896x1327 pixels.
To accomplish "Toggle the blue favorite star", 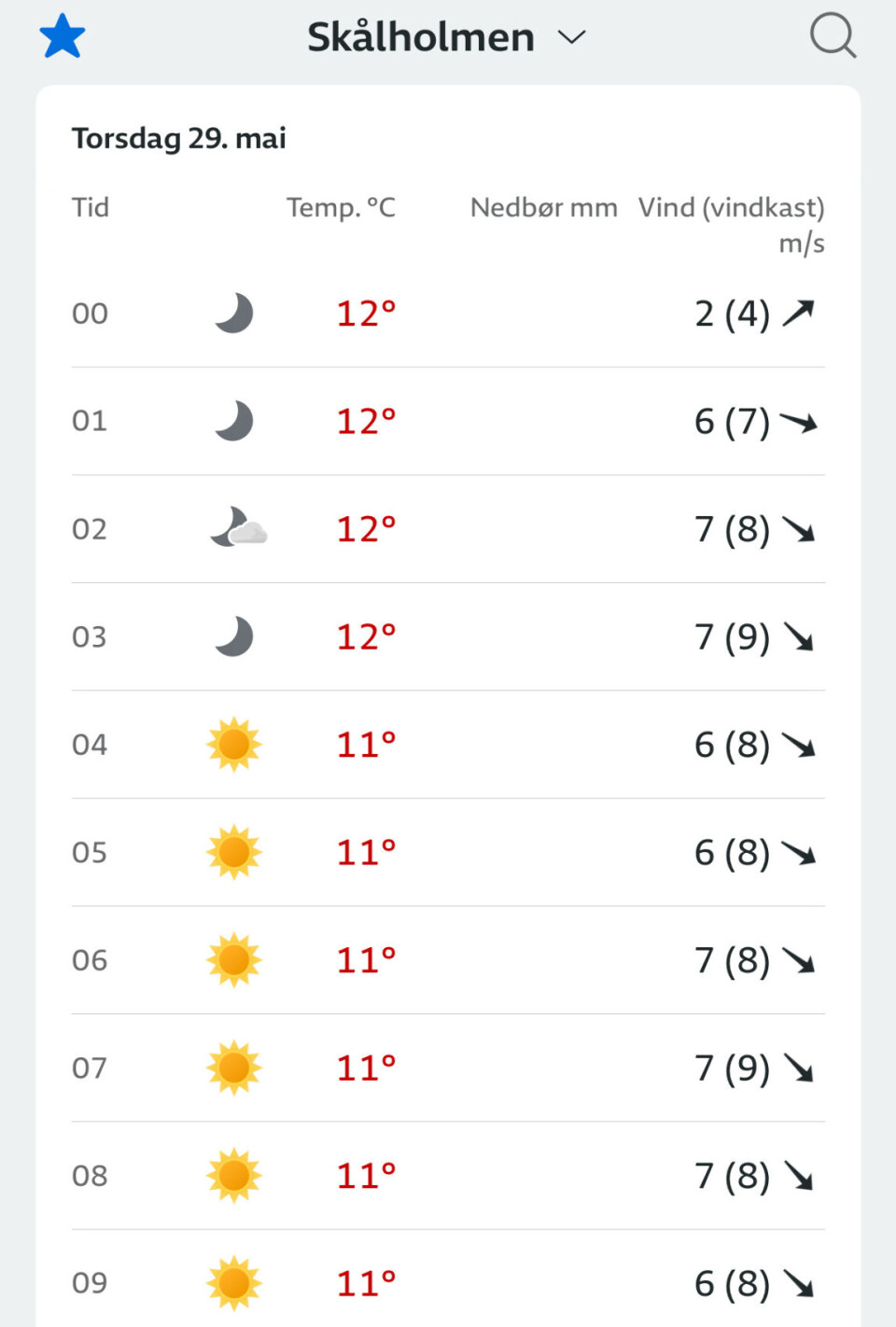I will click(x=63, y=36).
